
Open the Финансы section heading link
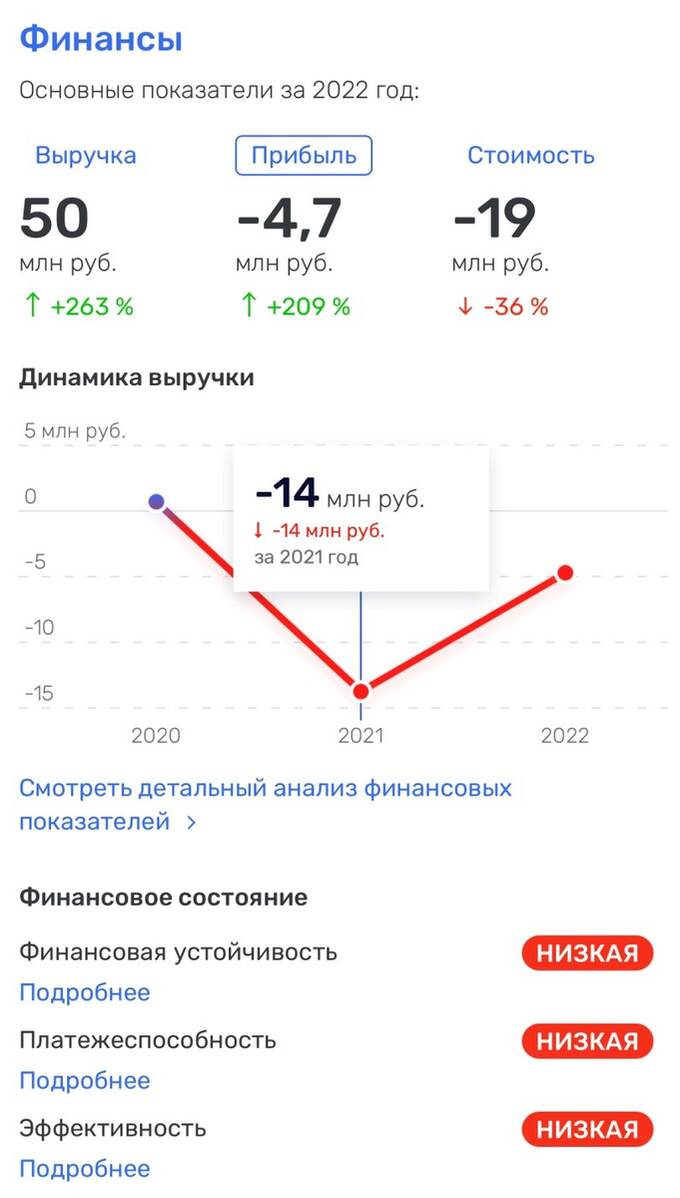click(101, 40)
